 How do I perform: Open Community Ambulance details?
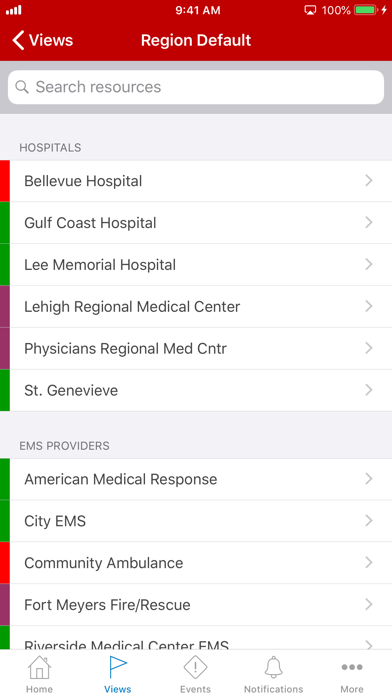point(196,563)
